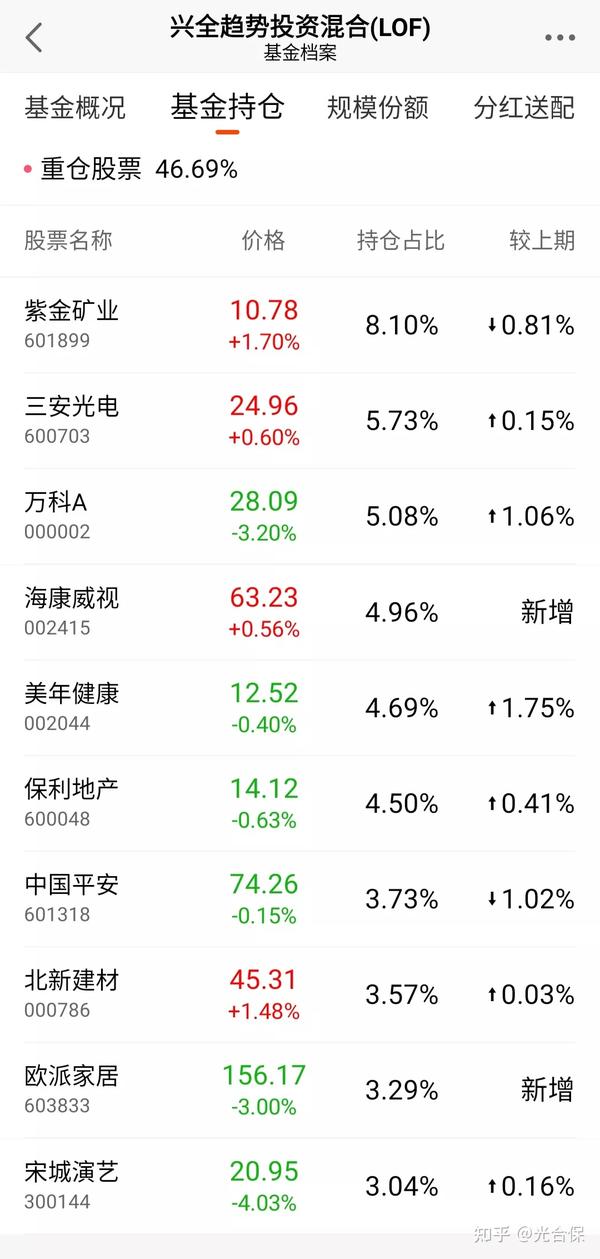Image resolution: width=600 pixels, height=1259 pixels.
Task: Open the 分红送配 tab
Action: (525, 108)
